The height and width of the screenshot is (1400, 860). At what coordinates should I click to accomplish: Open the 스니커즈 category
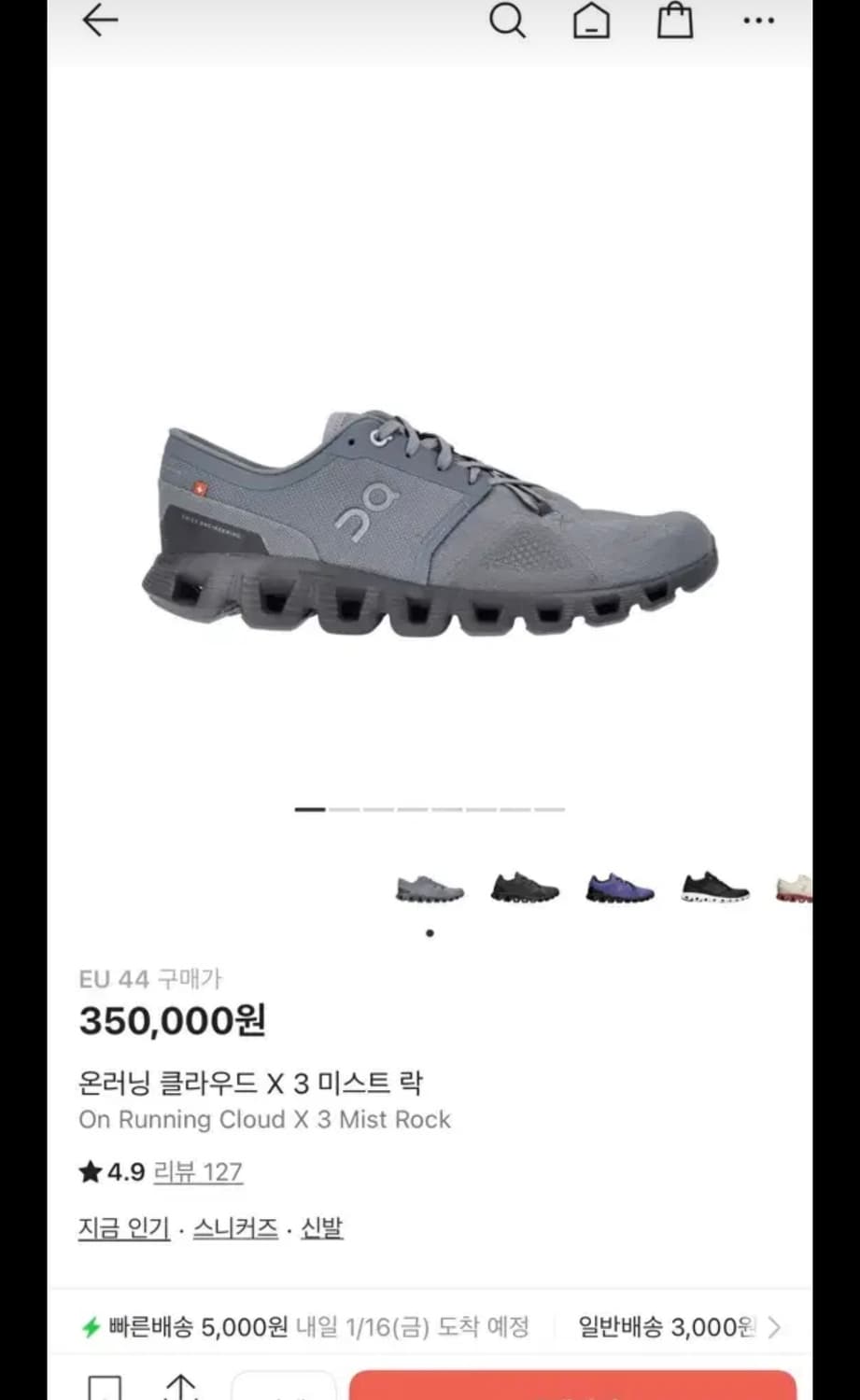coord(235,1228)
